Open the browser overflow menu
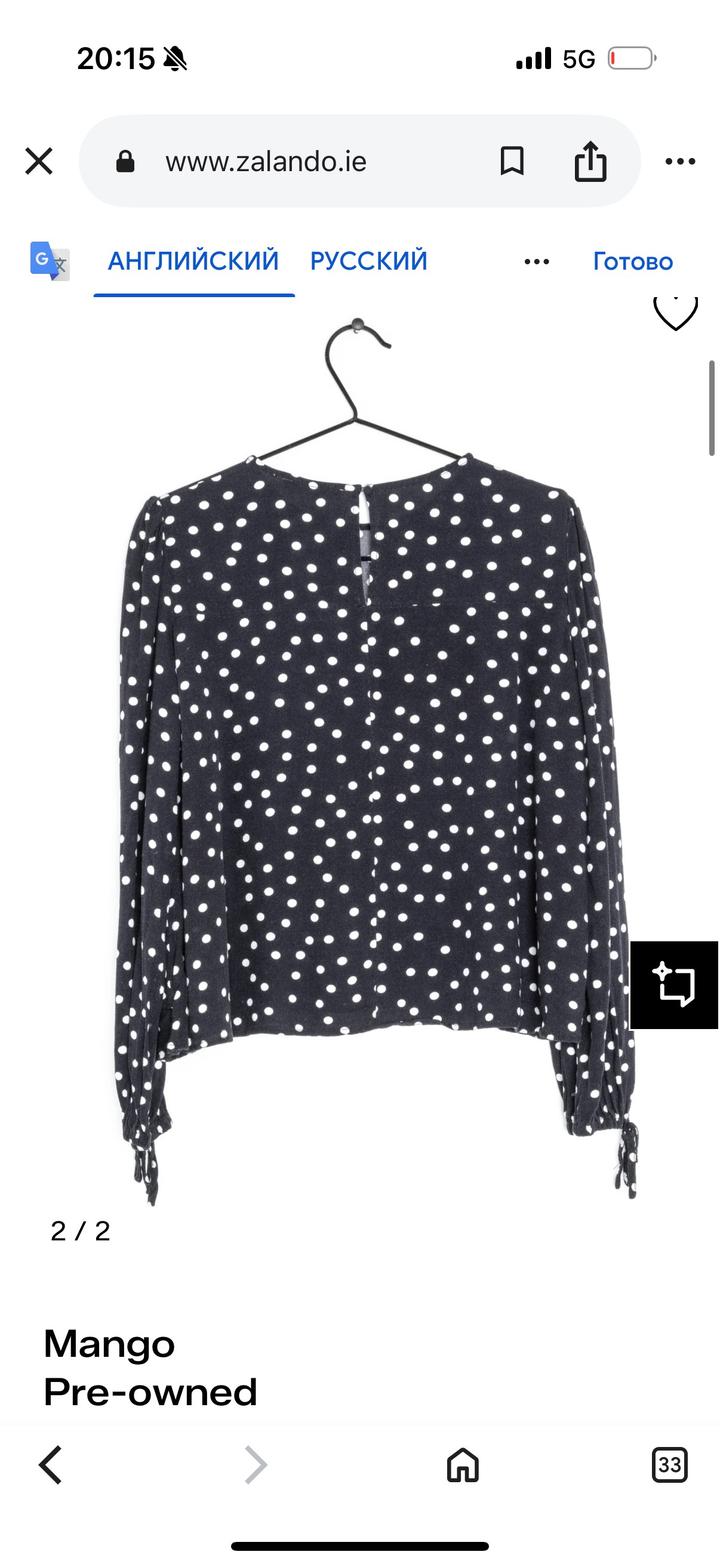Image resolution: width=720 pixels, height=1565 pixels. coord(680,161)
